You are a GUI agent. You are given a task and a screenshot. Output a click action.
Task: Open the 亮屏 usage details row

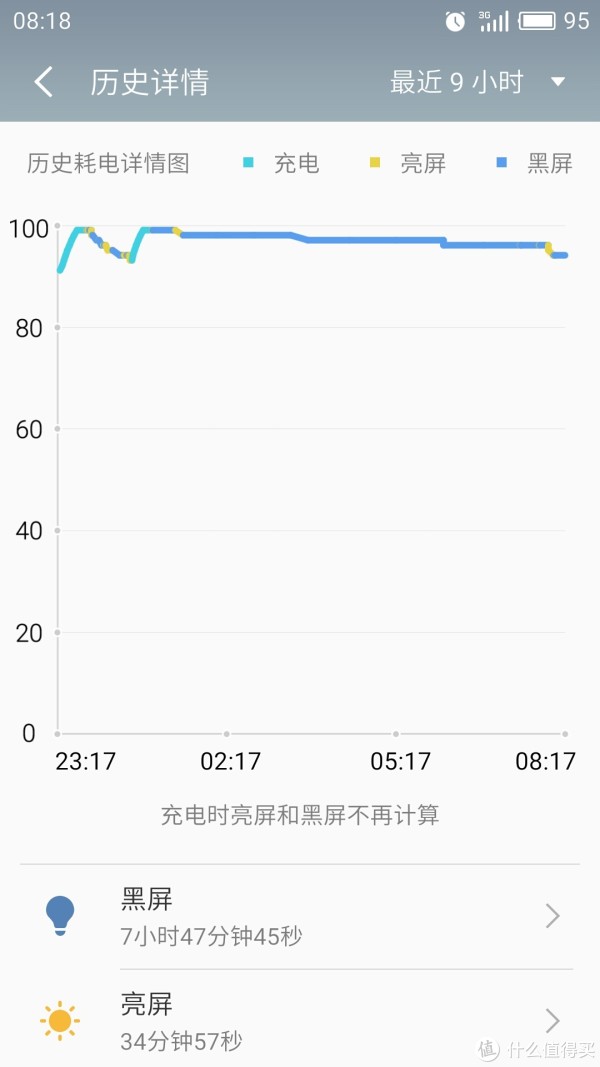pyautogui.click(x=300, y=1019)
